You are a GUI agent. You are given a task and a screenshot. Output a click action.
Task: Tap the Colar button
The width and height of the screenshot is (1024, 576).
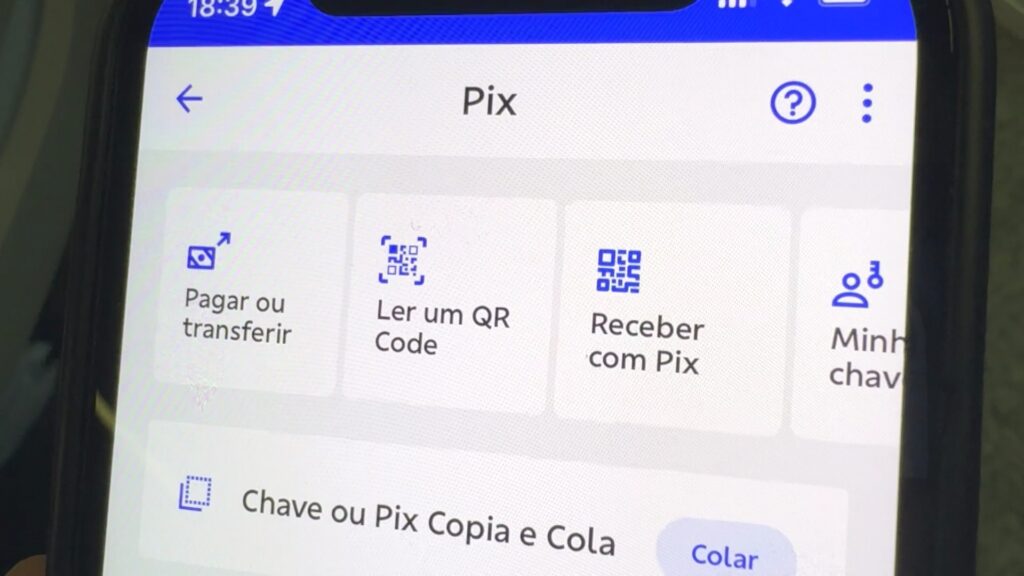(x=724, y=556)
